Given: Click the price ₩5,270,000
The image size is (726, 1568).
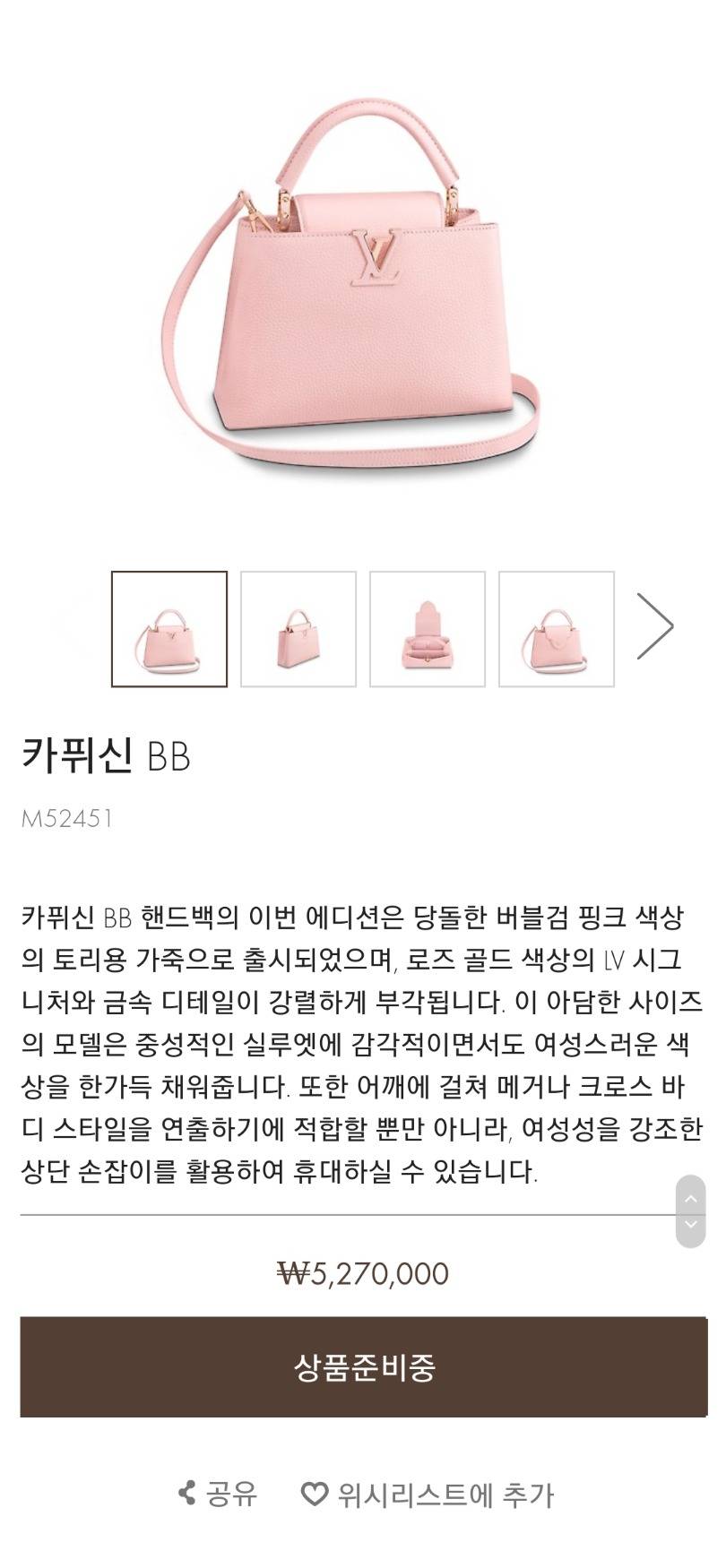Looking at the screenshot, I should coord(363,1272).
